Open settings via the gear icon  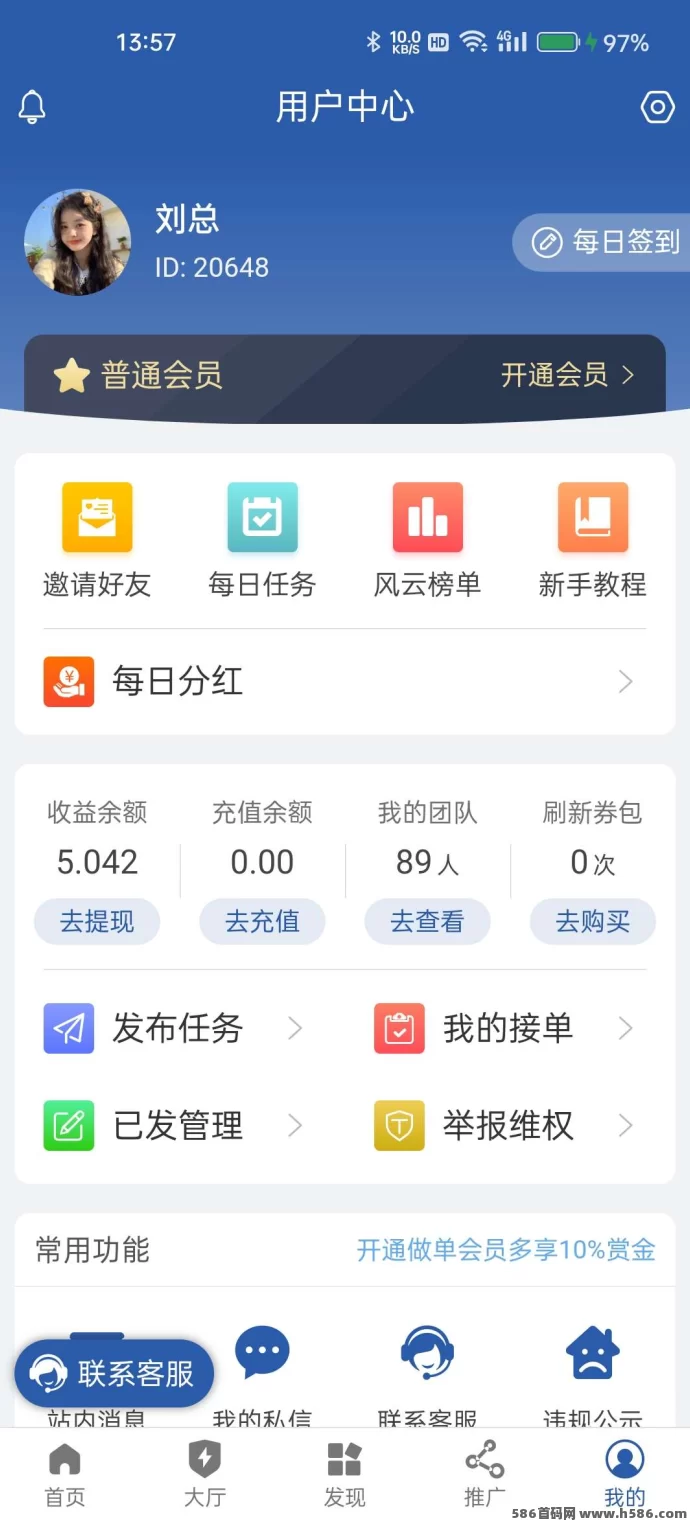pos(657,107)
